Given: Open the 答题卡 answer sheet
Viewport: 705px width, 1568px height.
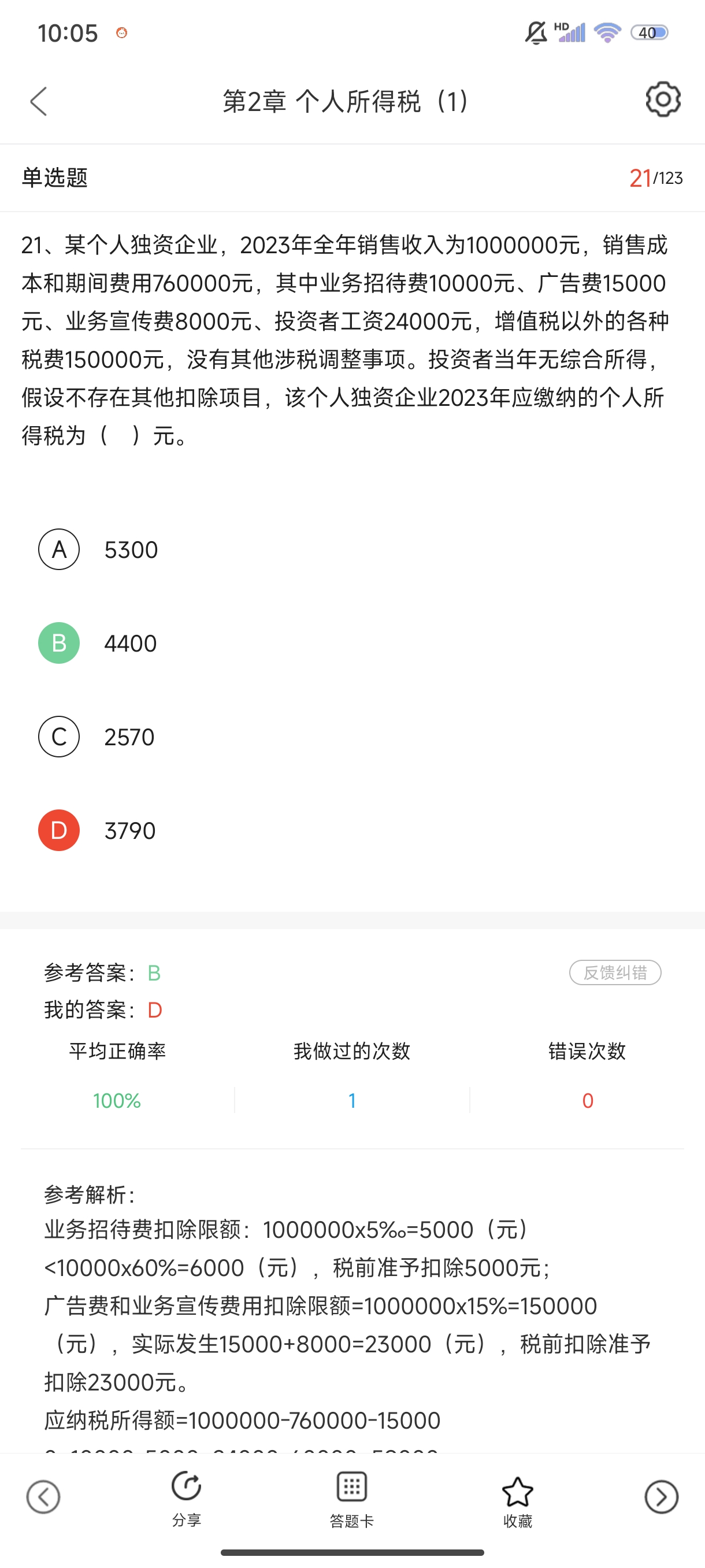Looking at the screenshot, I should click(x=351, y=1499).
